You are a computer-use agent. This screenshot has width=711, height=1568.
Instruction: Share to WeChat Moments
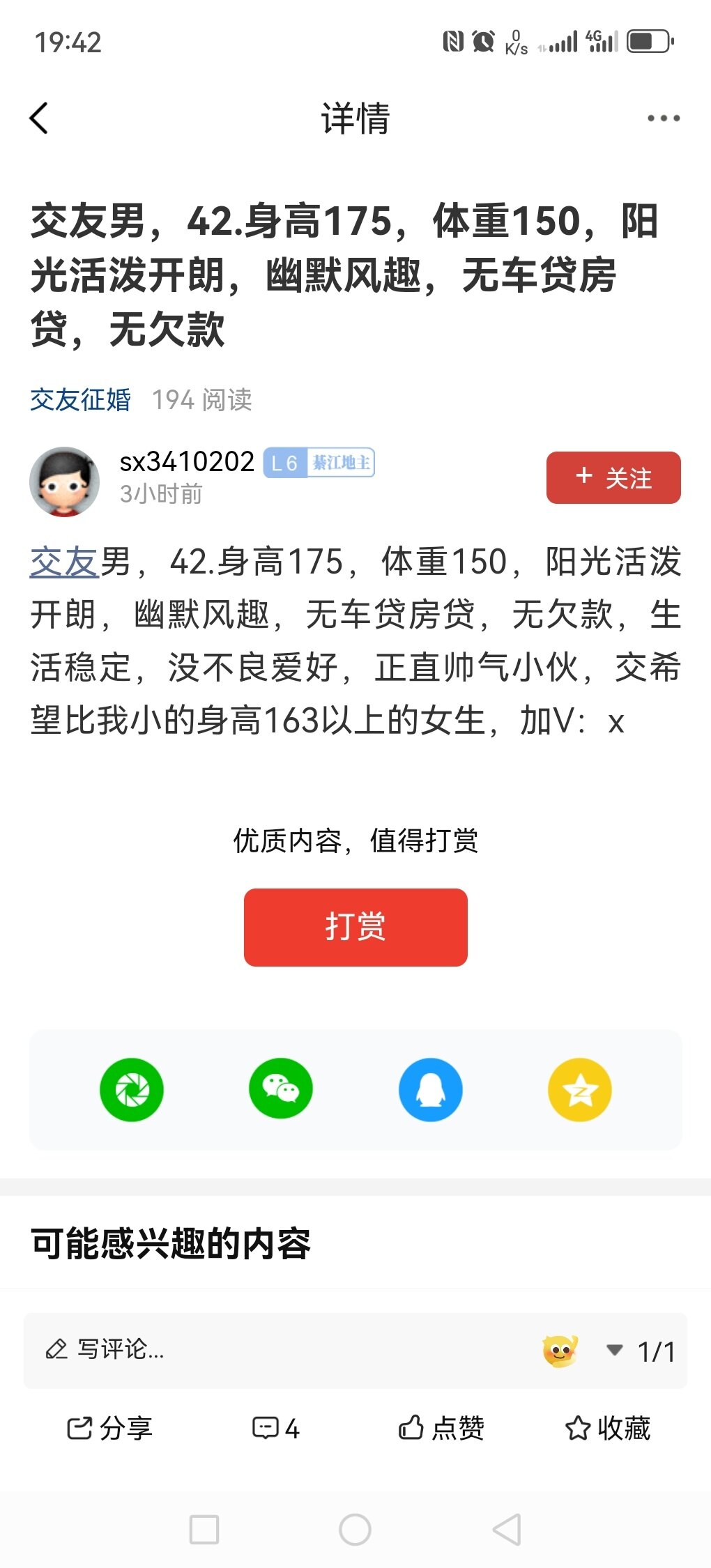[x=132, y=1089]
